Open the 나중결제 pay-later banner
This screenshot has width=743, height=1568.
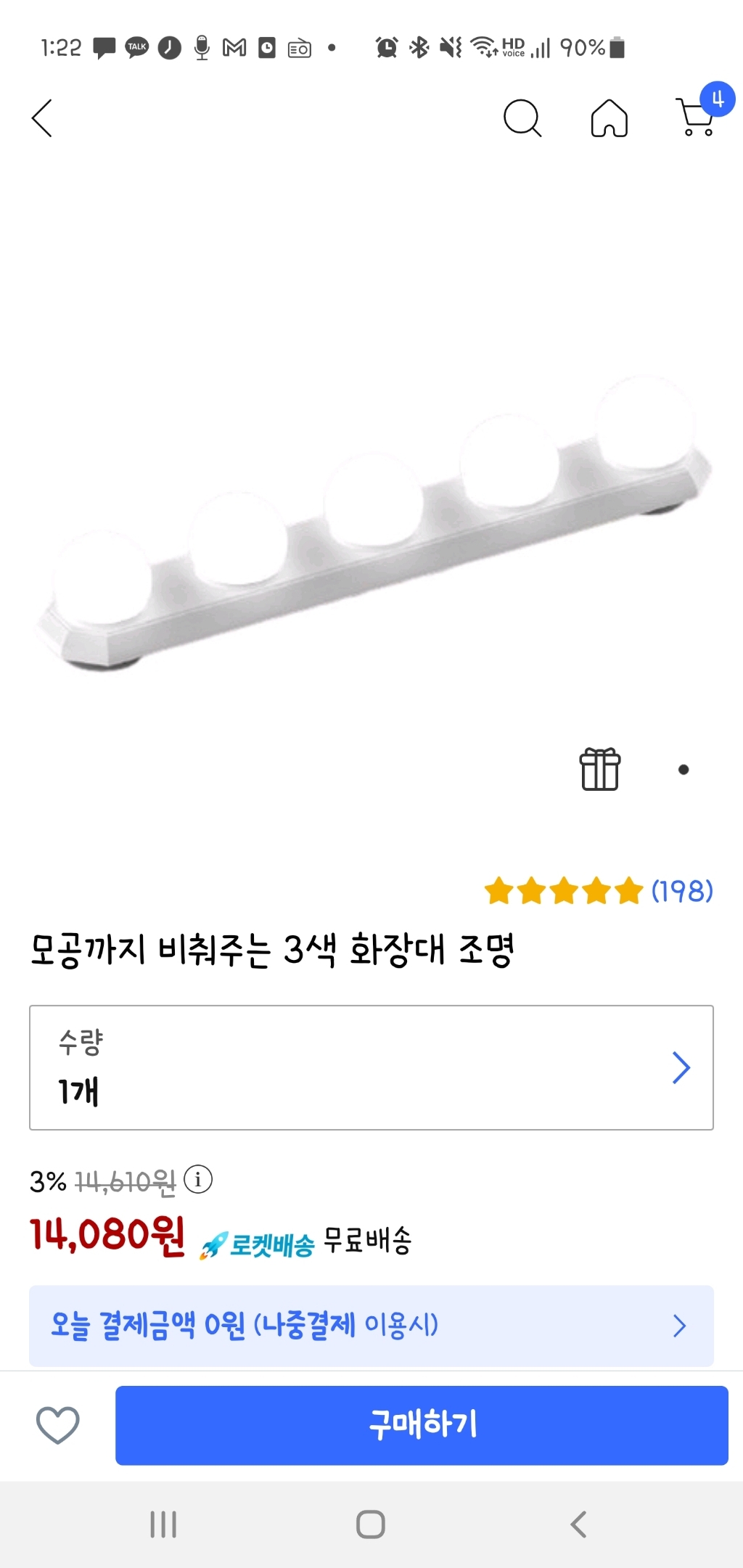371,1326
